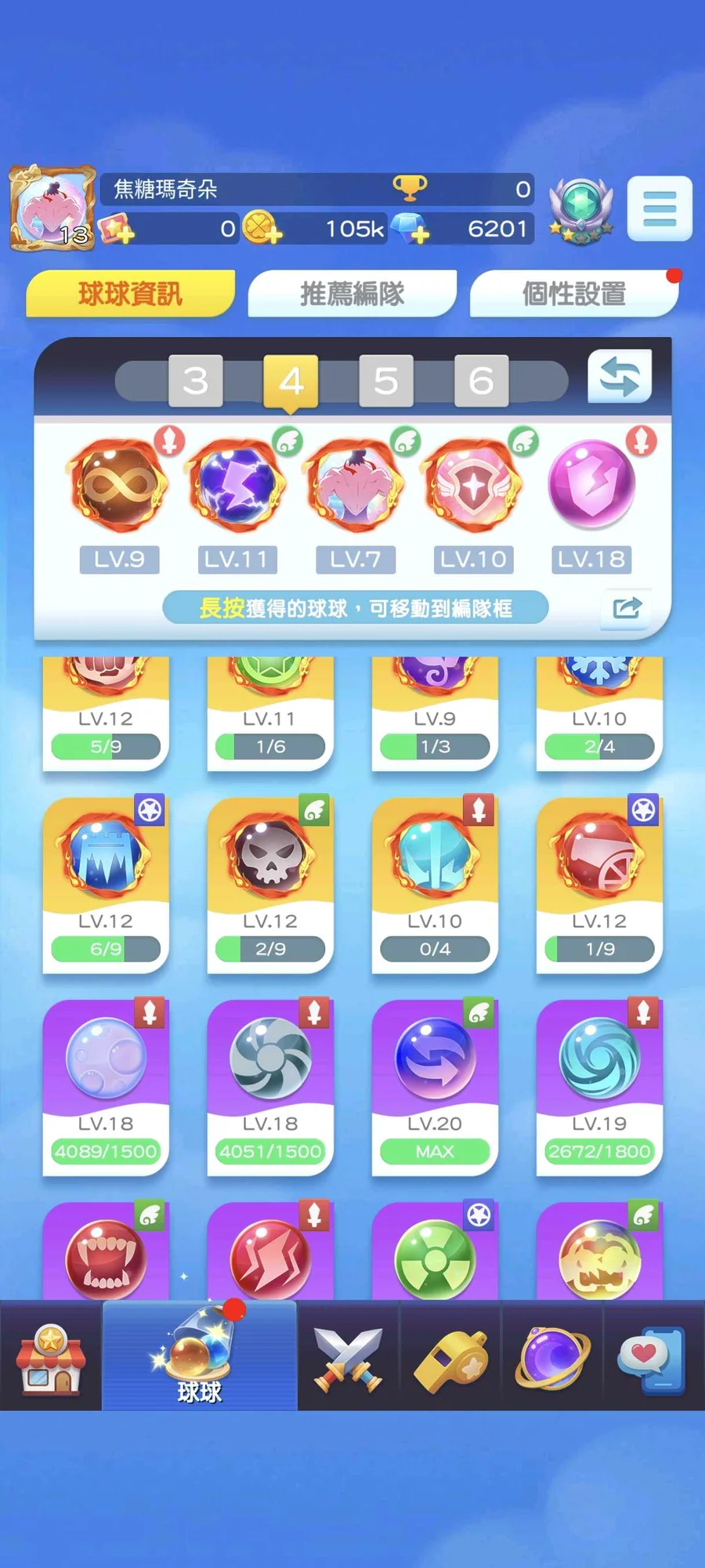Open the skull ball card LV.12
705x1568 pixels.
point(270,884)
